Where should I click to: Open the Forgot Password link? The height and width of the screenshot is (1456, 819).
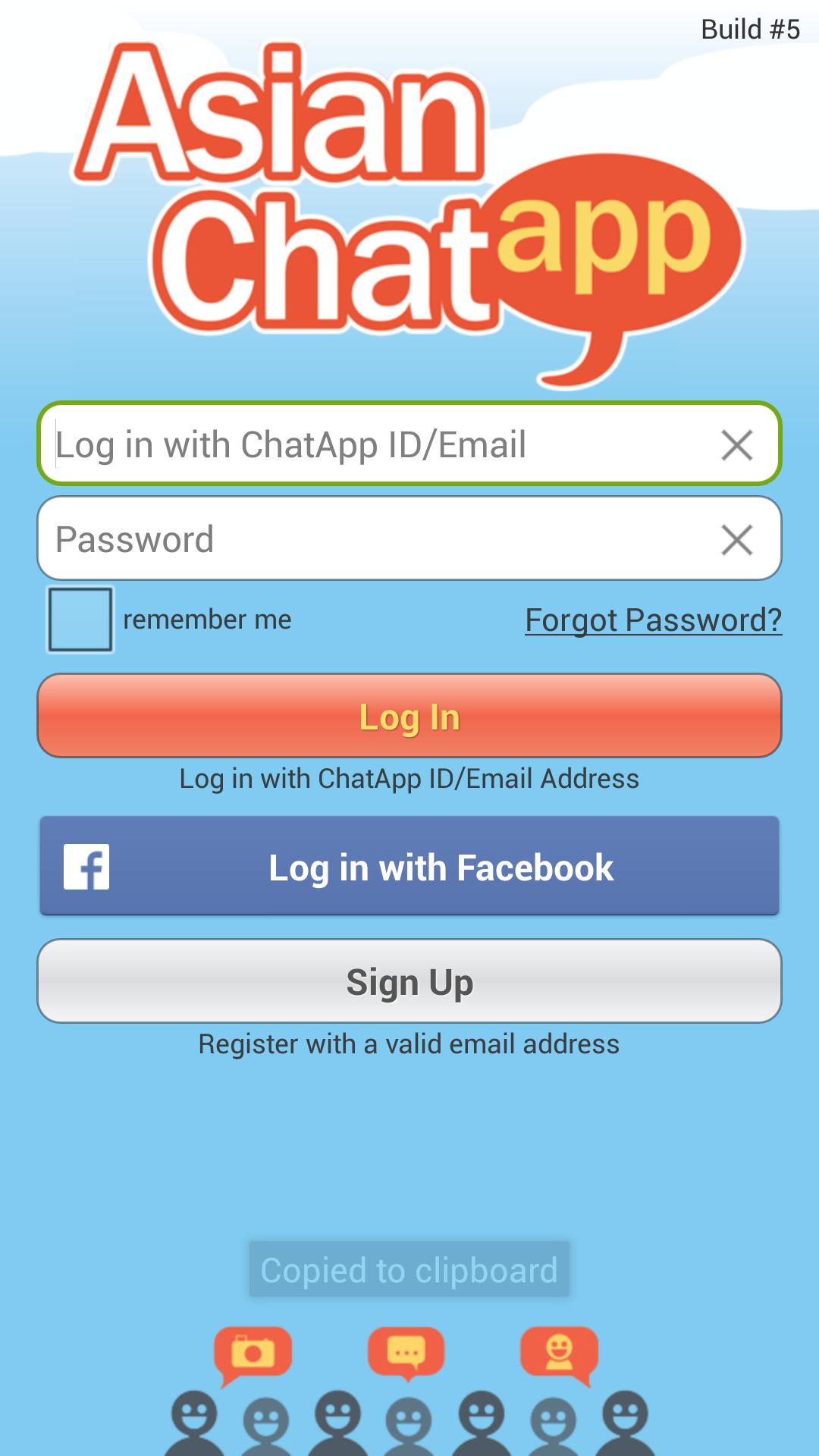pos(653,620)
